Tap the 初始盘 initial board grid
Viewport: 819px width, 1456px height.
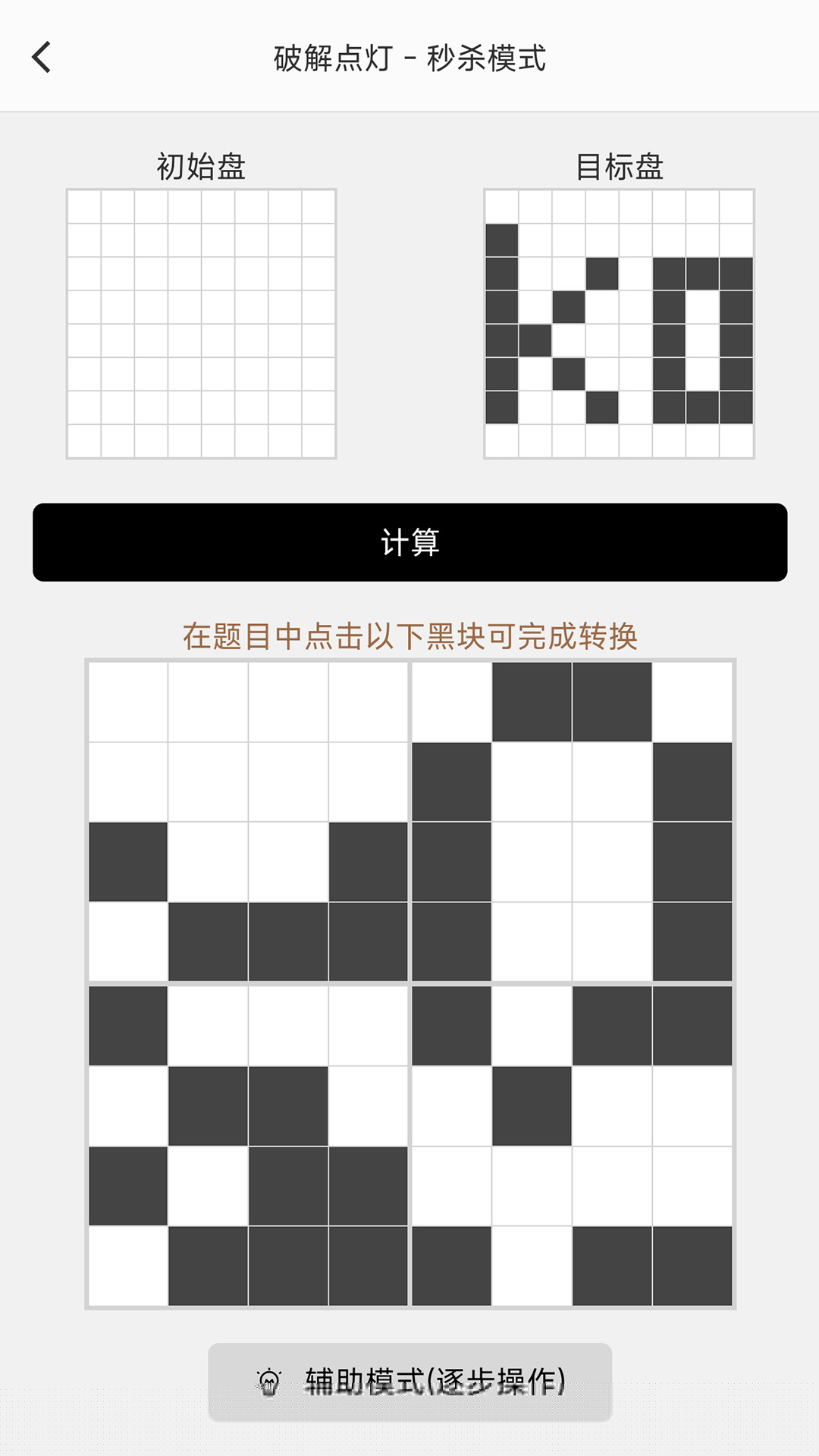201,324
